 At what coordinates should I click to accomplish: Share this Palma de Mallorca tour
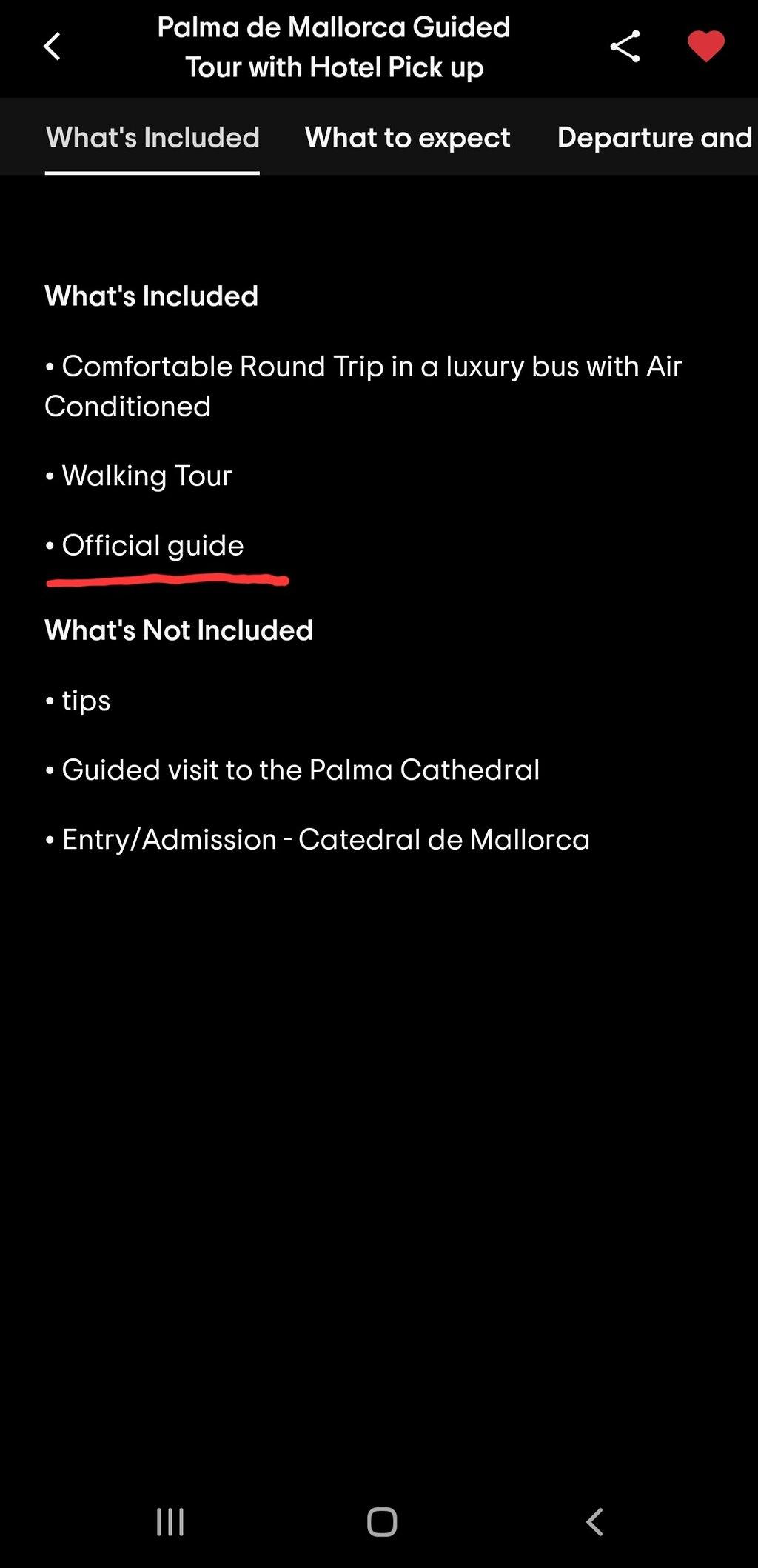(x=625, y=47)
